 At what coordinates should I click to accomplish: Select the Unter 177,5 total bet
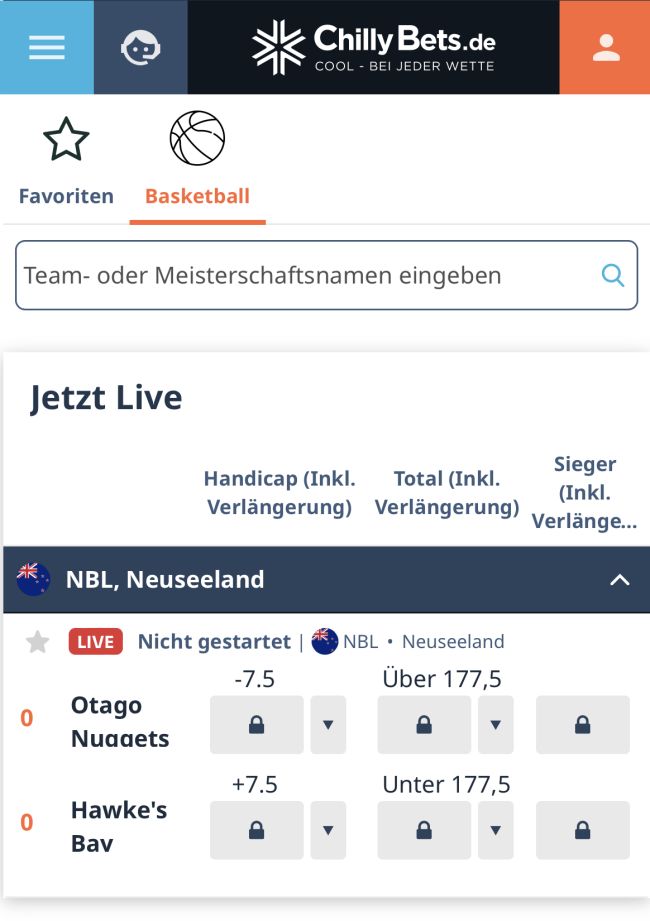pos(424,830)
